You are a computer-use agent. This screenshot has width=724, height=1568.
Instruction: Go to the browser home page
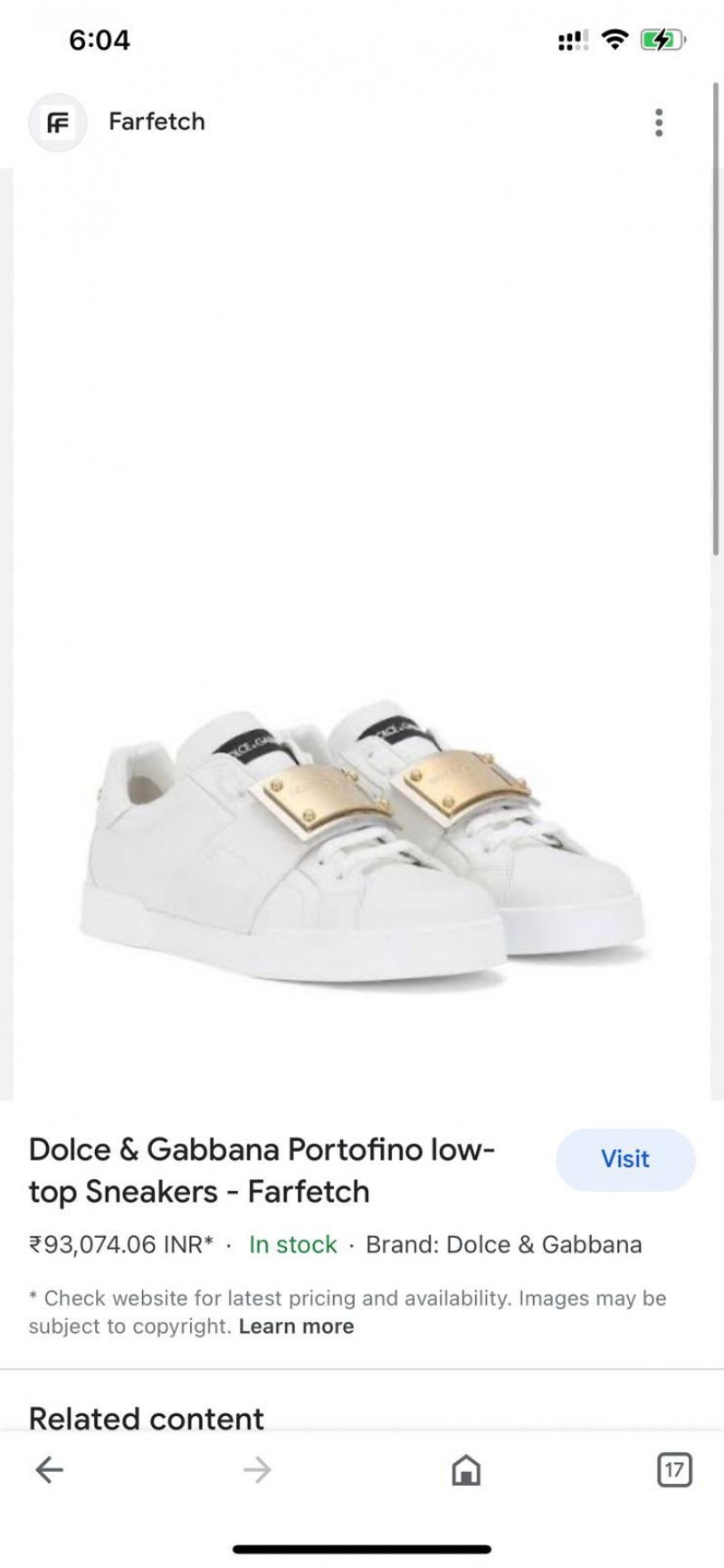[x=466, y=1469]
